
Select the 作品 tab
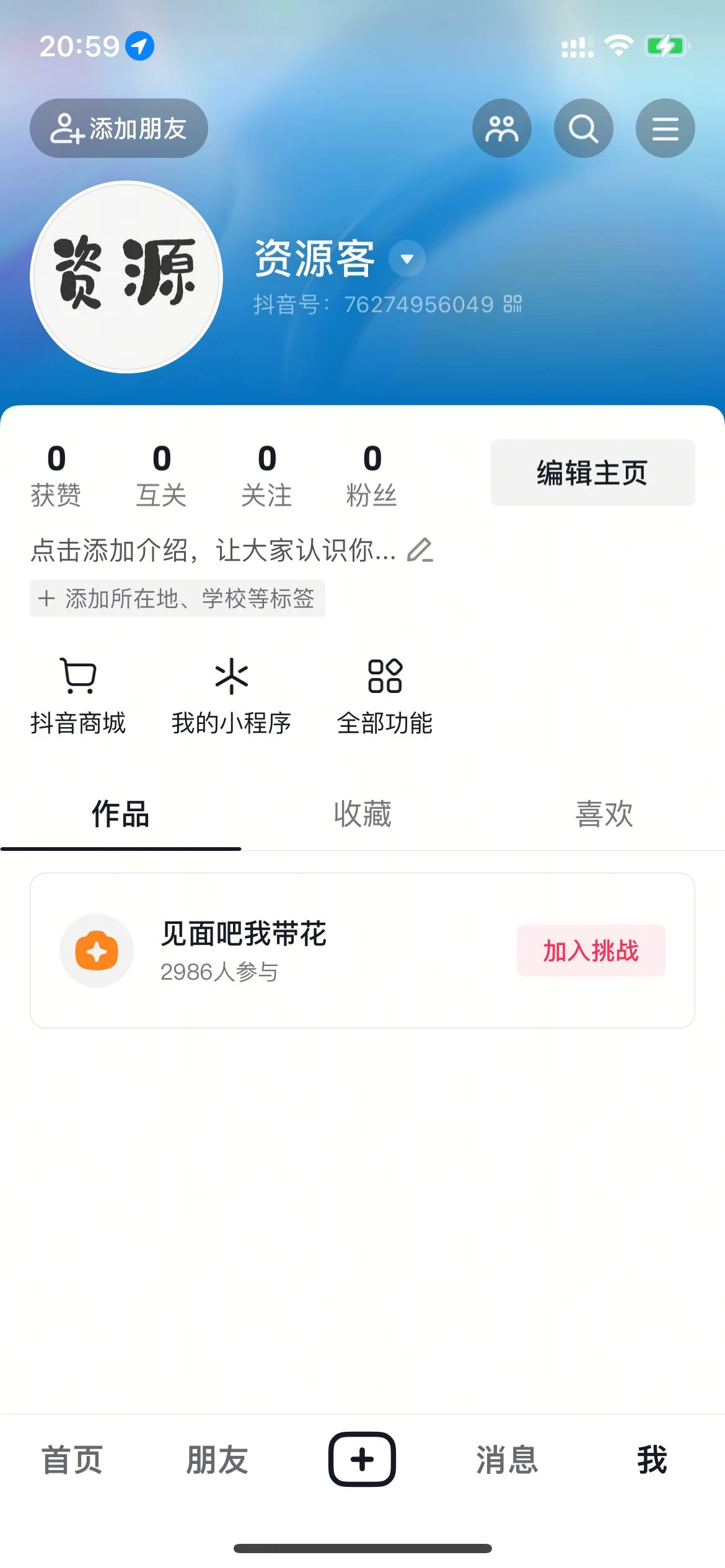120,815
